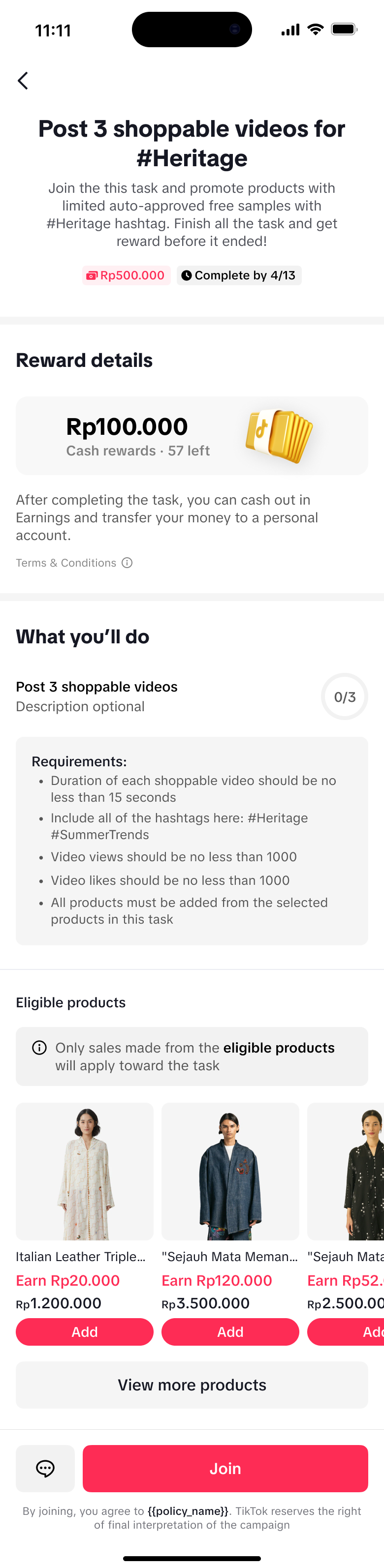Open Terms & Conditions info
384x1568 pixels.
click(127, 563)
